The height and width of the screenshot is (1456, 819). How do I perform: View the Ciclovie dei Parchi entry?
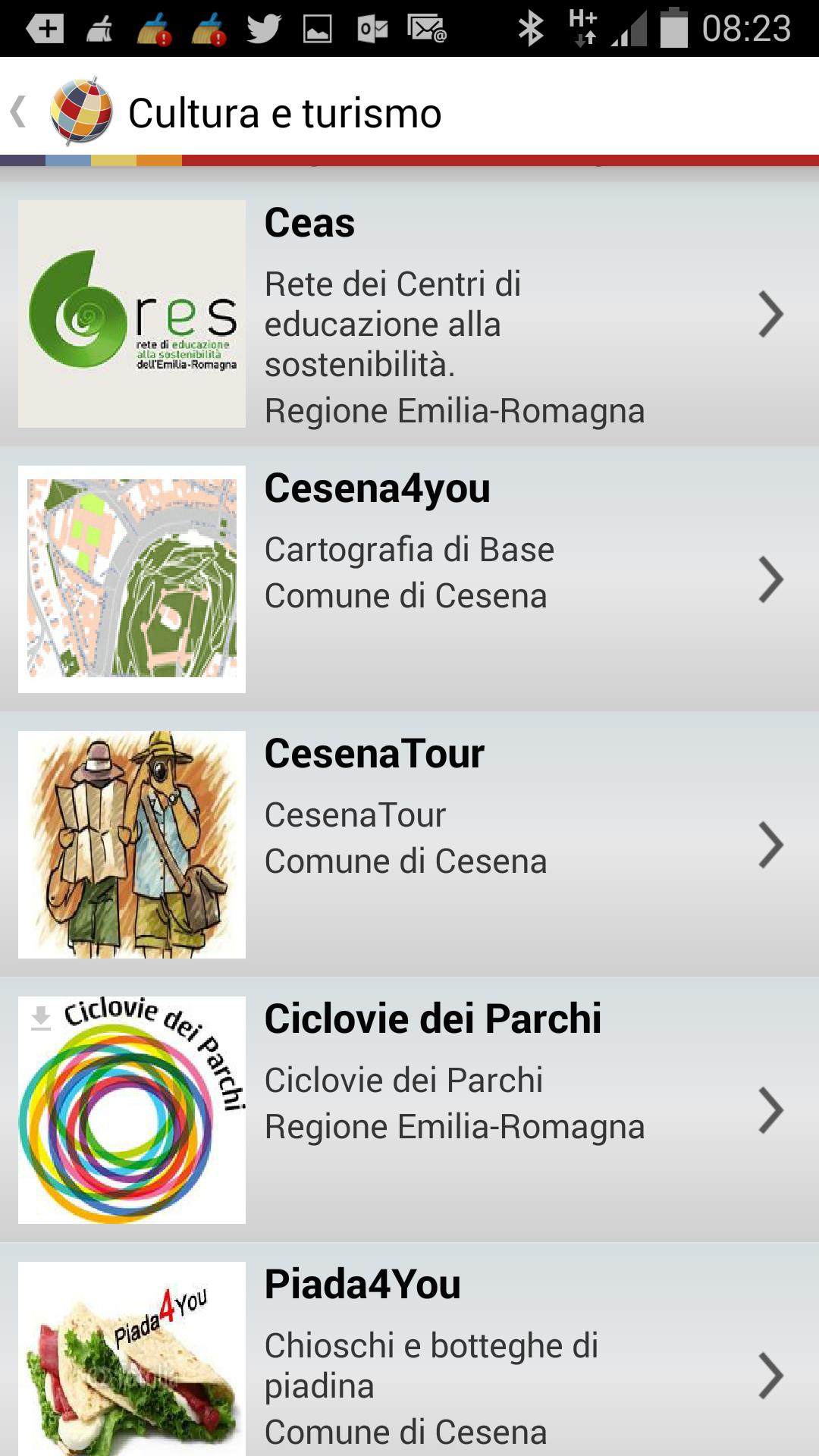tap(409, 1110)
